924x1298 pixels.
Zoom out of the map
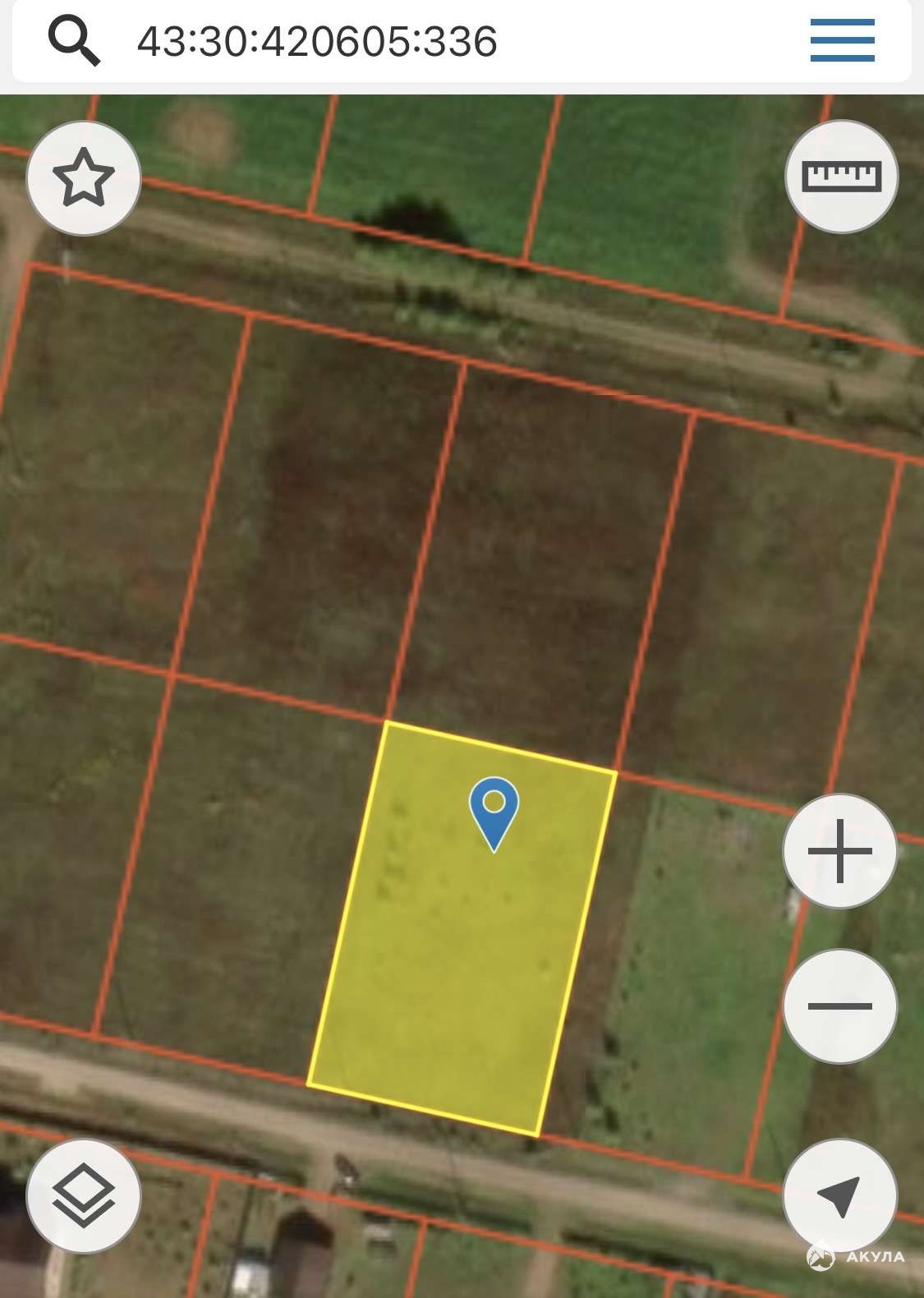tap(839, 1006)
